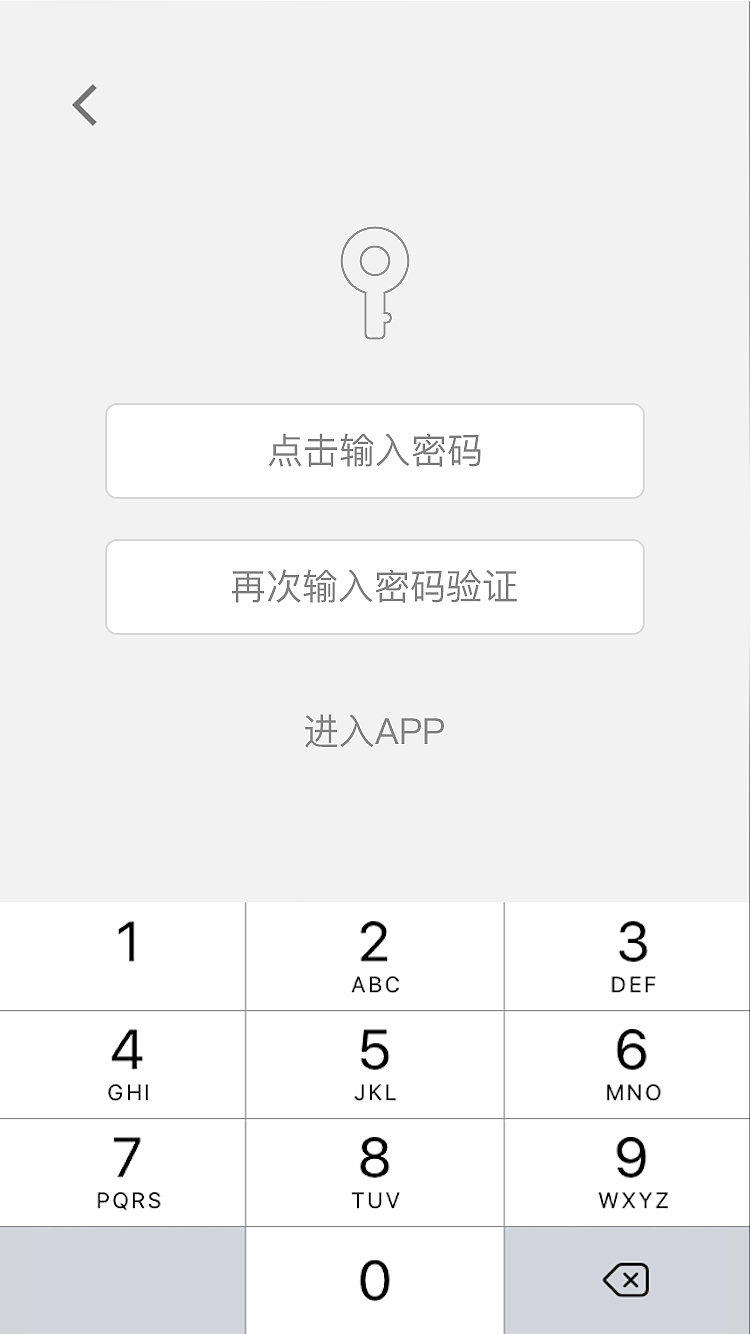
Task: Tap number 7 PQRS key
Action: 124,1172
